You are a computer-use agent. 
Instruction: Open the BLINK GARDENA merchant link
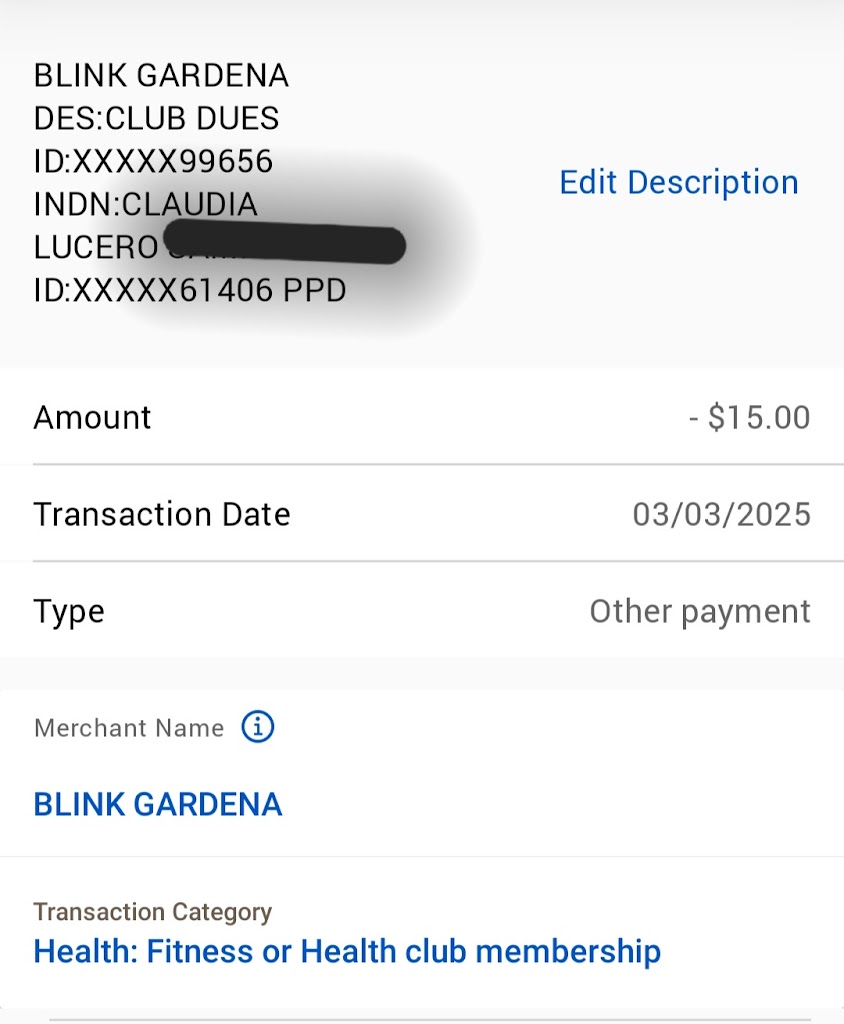pyautogui.click(x=158, y=804)
